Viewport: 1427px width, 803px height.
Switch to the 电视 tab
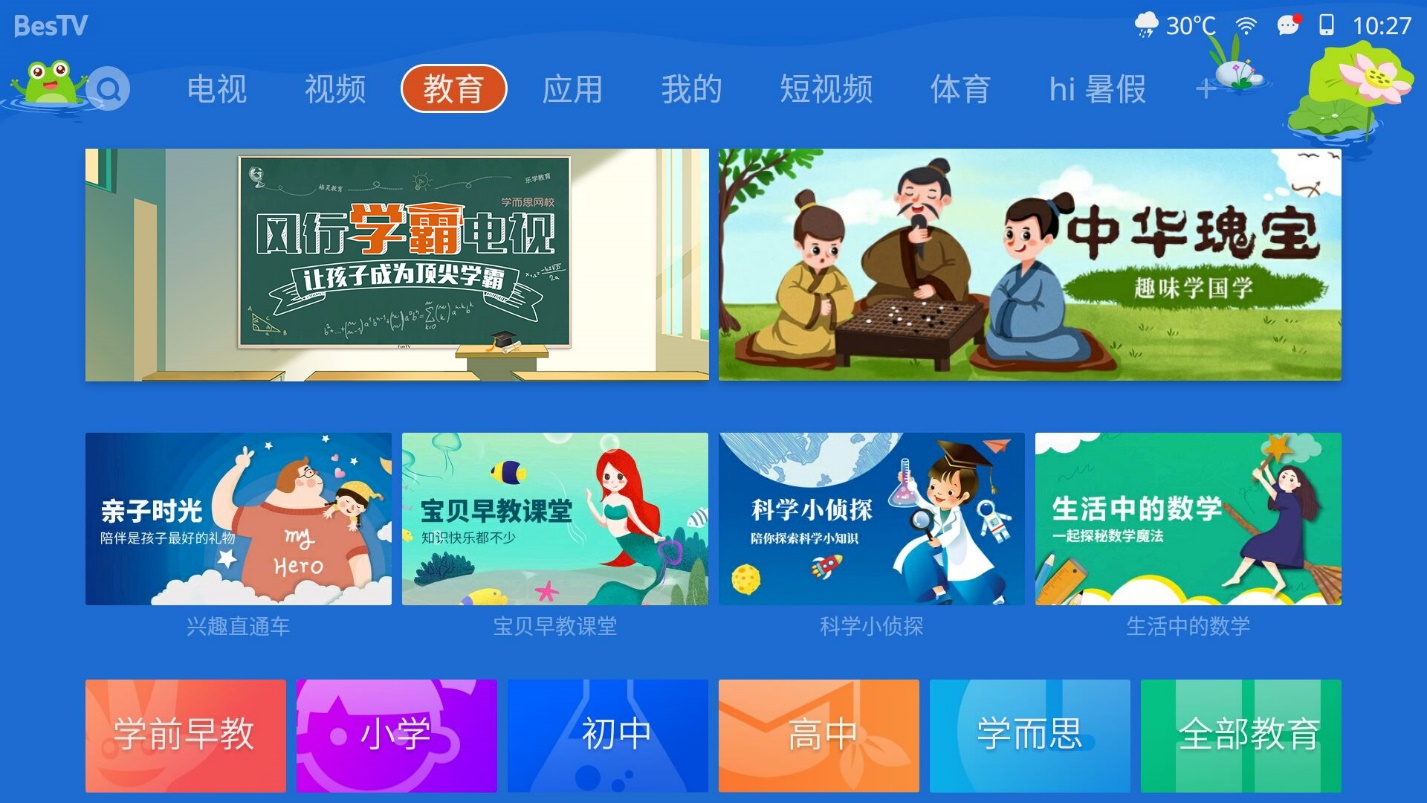click(x=216, y=90)
